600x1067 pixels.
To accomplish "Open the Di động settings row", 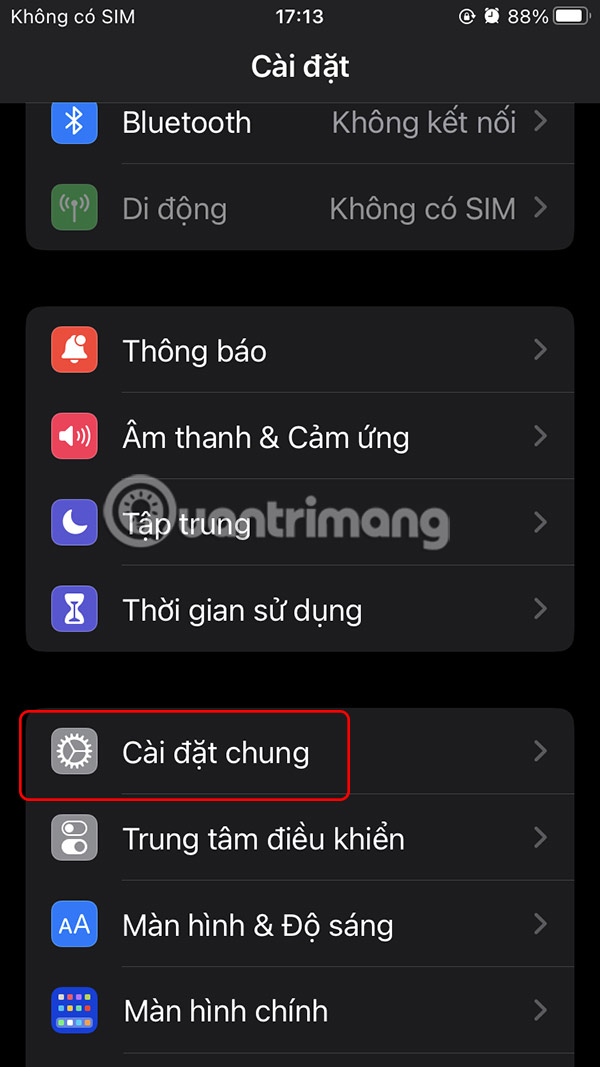I will (300, 209).
